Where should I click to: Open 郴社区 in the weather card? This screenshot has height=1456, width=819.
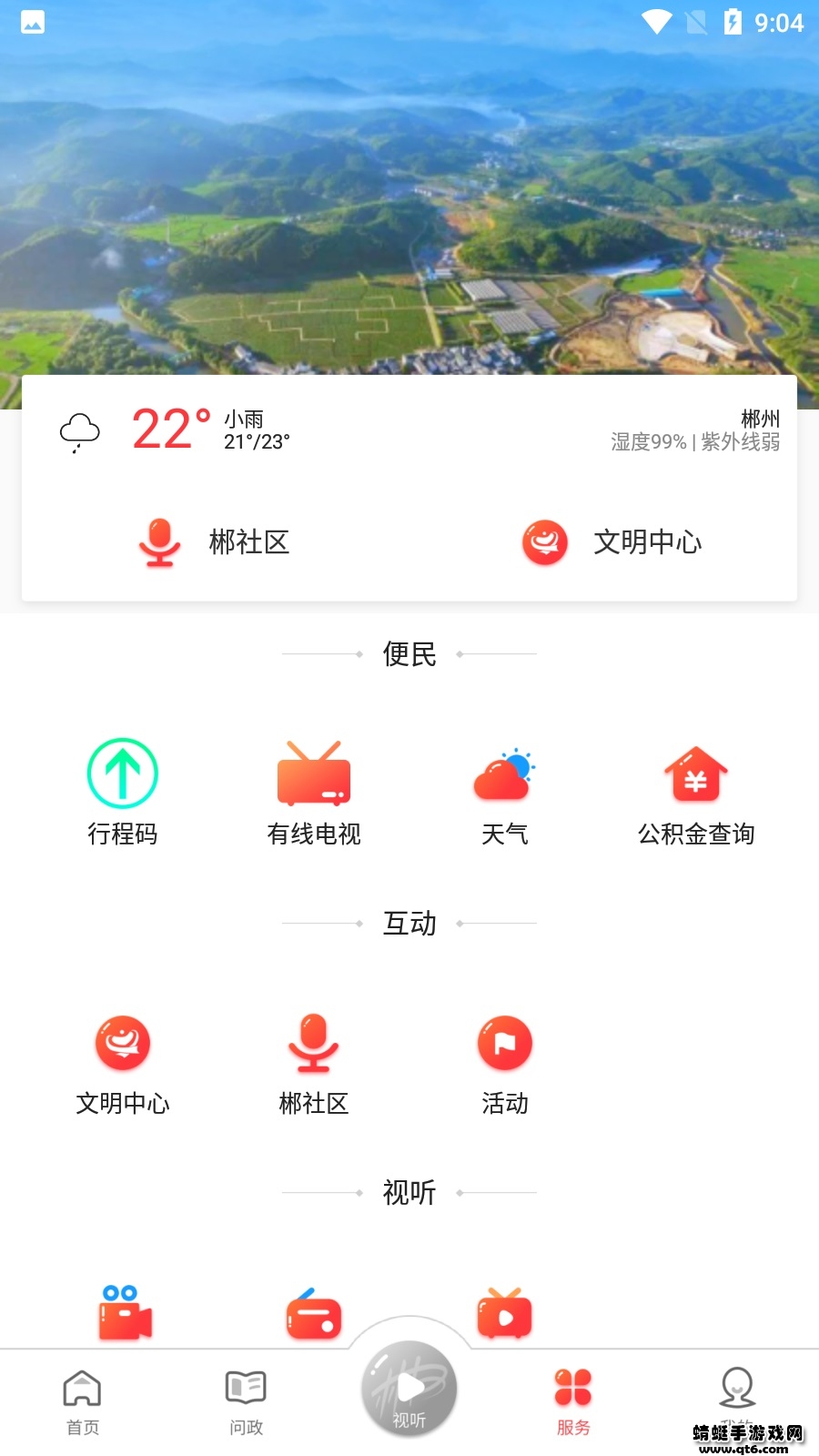pos(218,543)
